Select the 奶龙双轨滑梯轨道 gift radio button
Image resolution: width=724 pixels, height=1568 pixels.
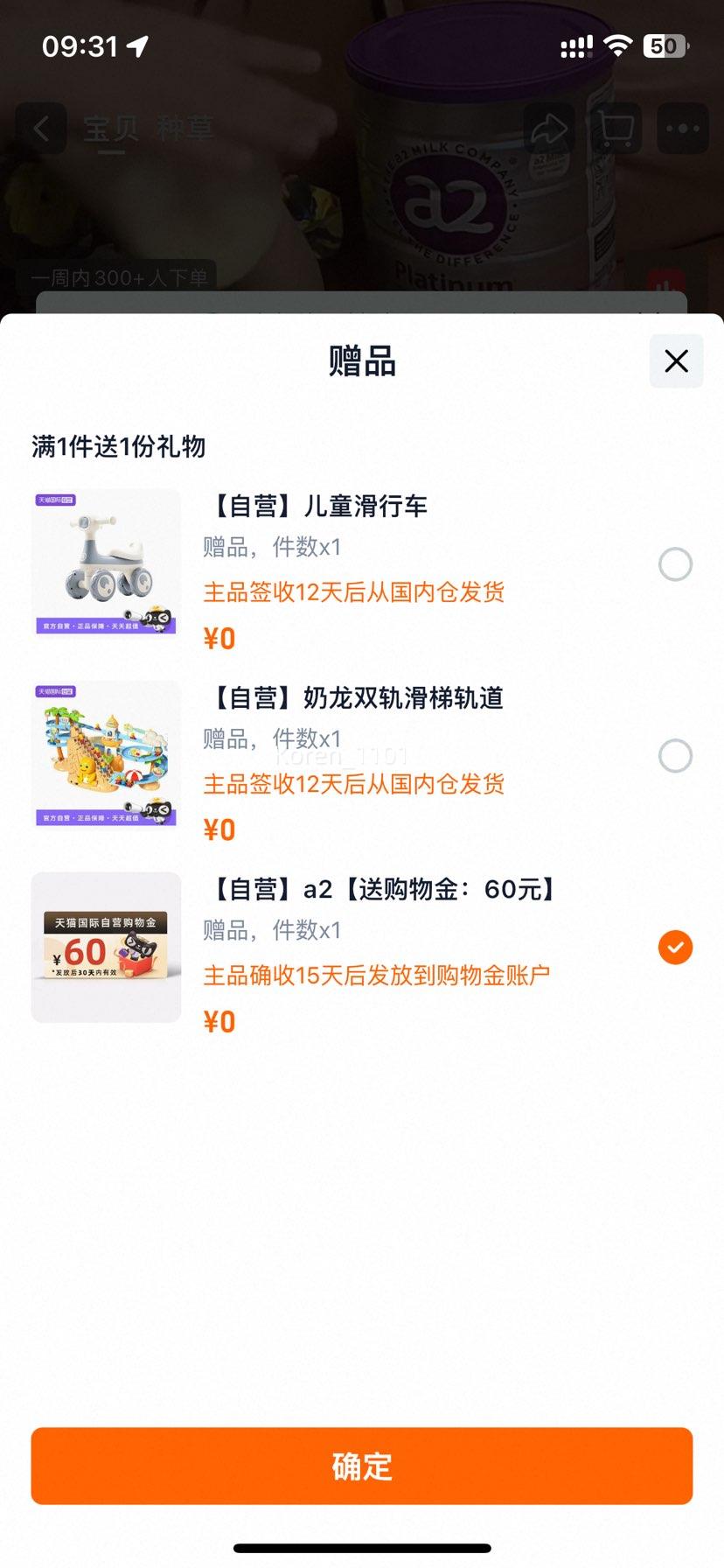tap(675, 756)
